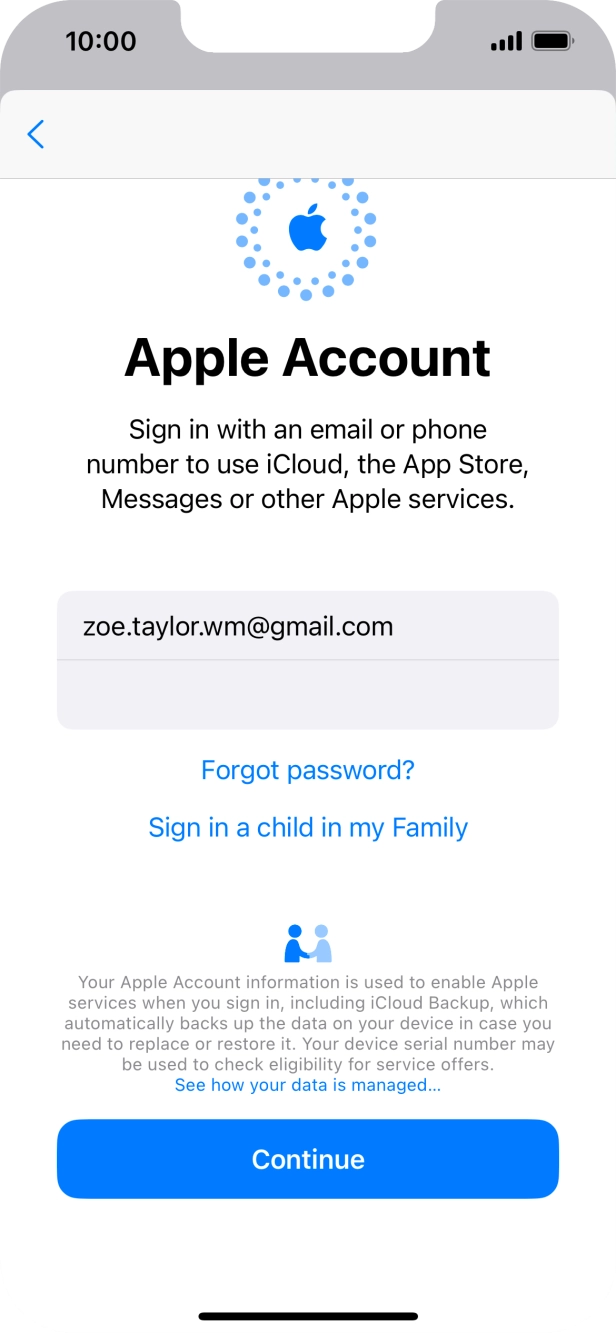This screenshot has width=616, height=1333.
Task: Go back using the top-left arrow
Action: (x=36, y=134)
